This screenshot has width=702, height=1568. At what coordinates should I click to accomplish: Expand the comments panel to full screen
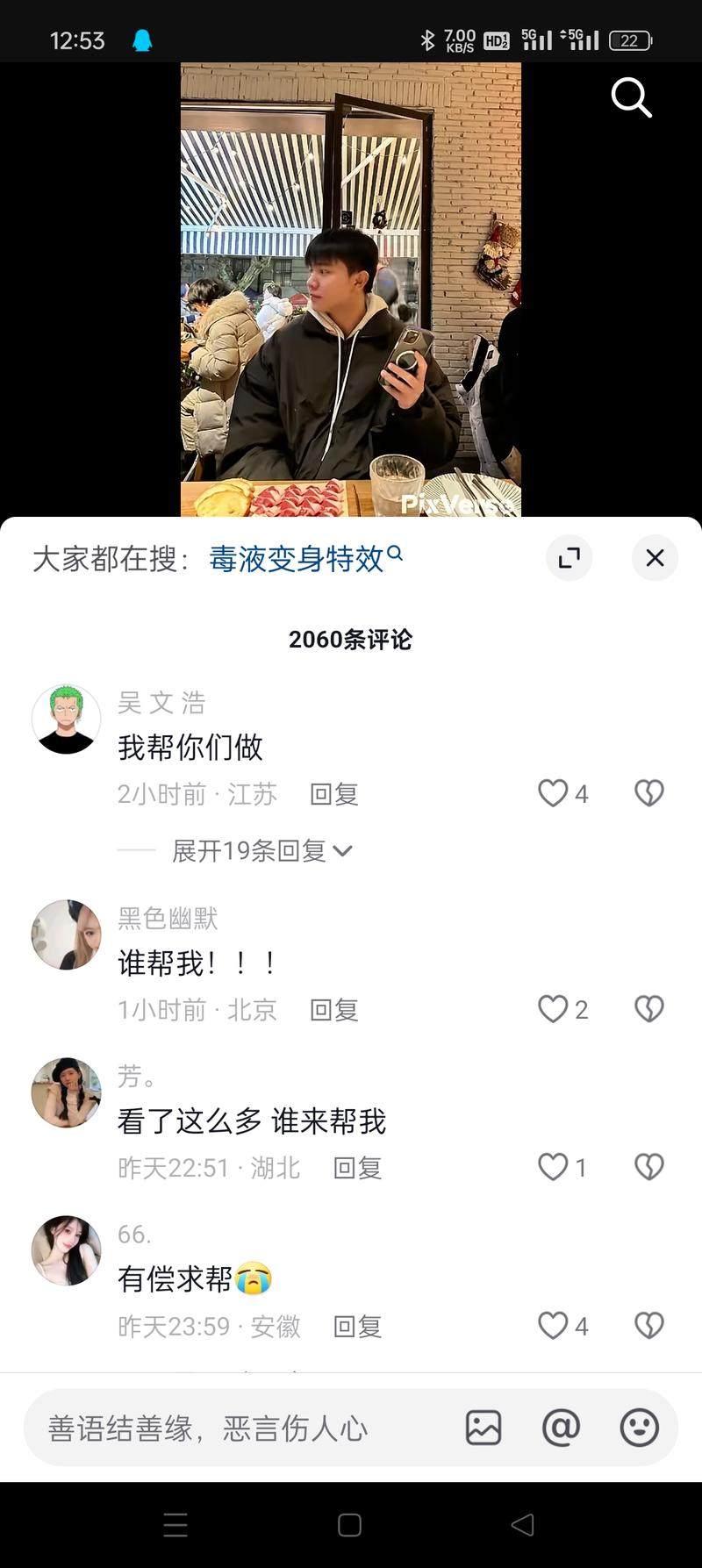[x=569, y=558]
